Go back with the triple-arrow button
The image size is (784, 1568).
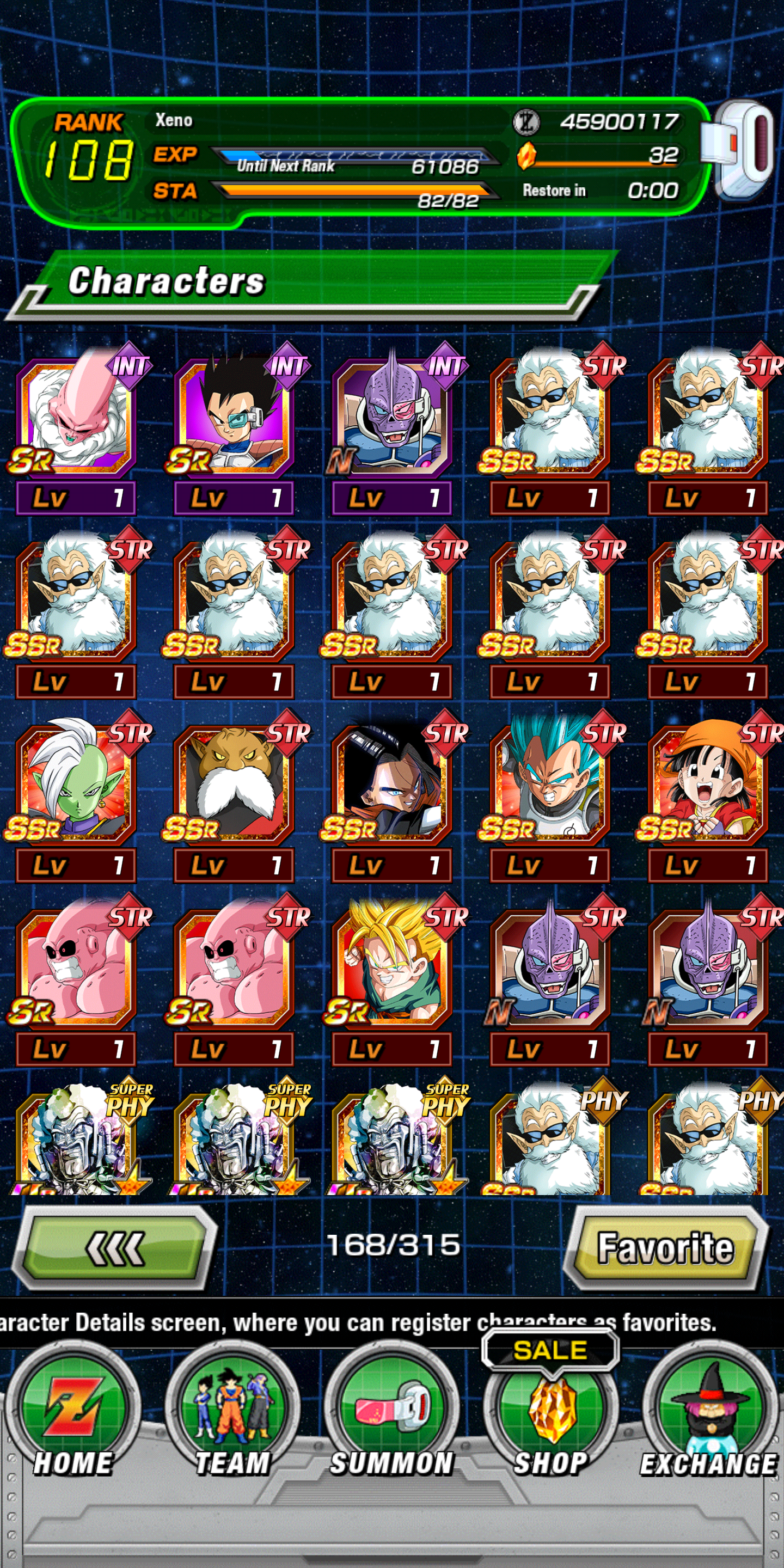[114, 1248]
